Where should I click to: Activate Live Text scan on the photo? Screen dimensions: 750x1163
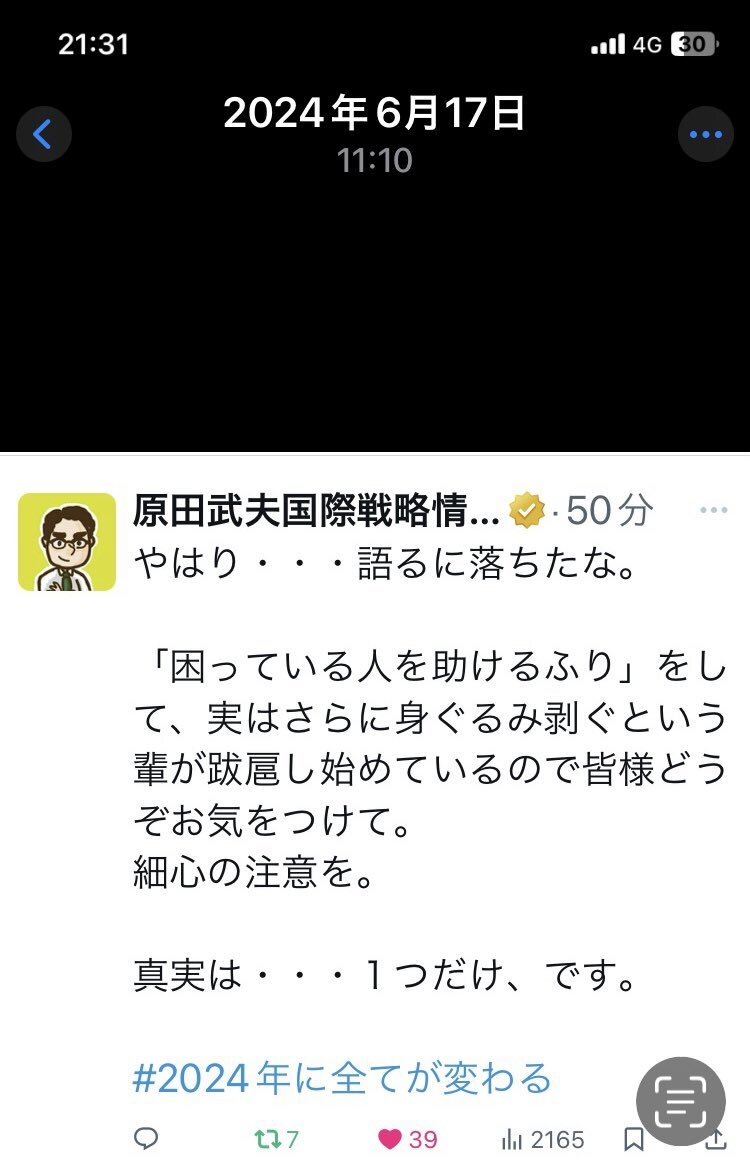click(681, 1100)
